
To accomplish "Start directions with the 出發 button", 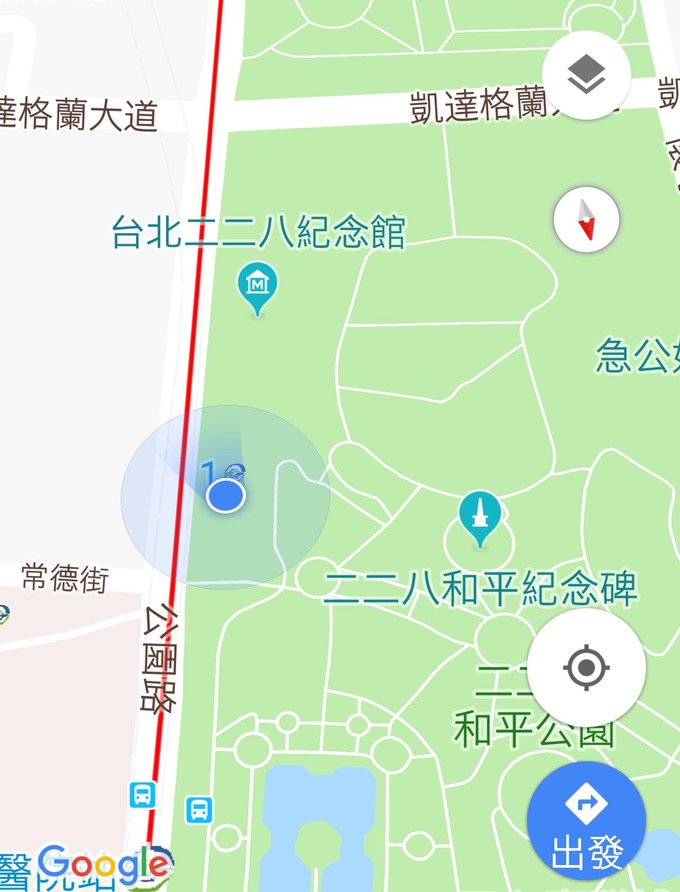I will tap(586, 820).
